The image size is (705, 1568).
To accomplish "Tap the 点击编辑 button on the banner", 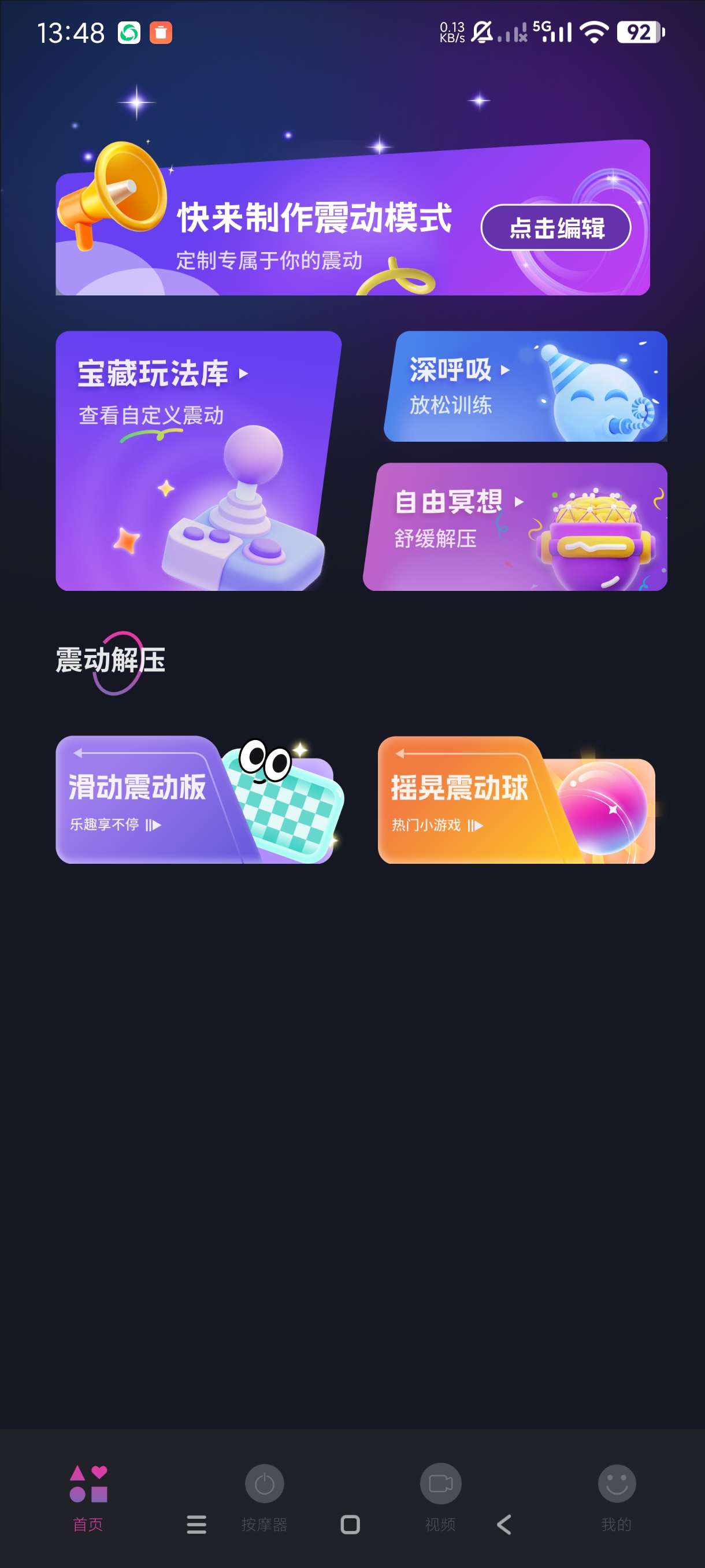I will [x=555, y=228].
